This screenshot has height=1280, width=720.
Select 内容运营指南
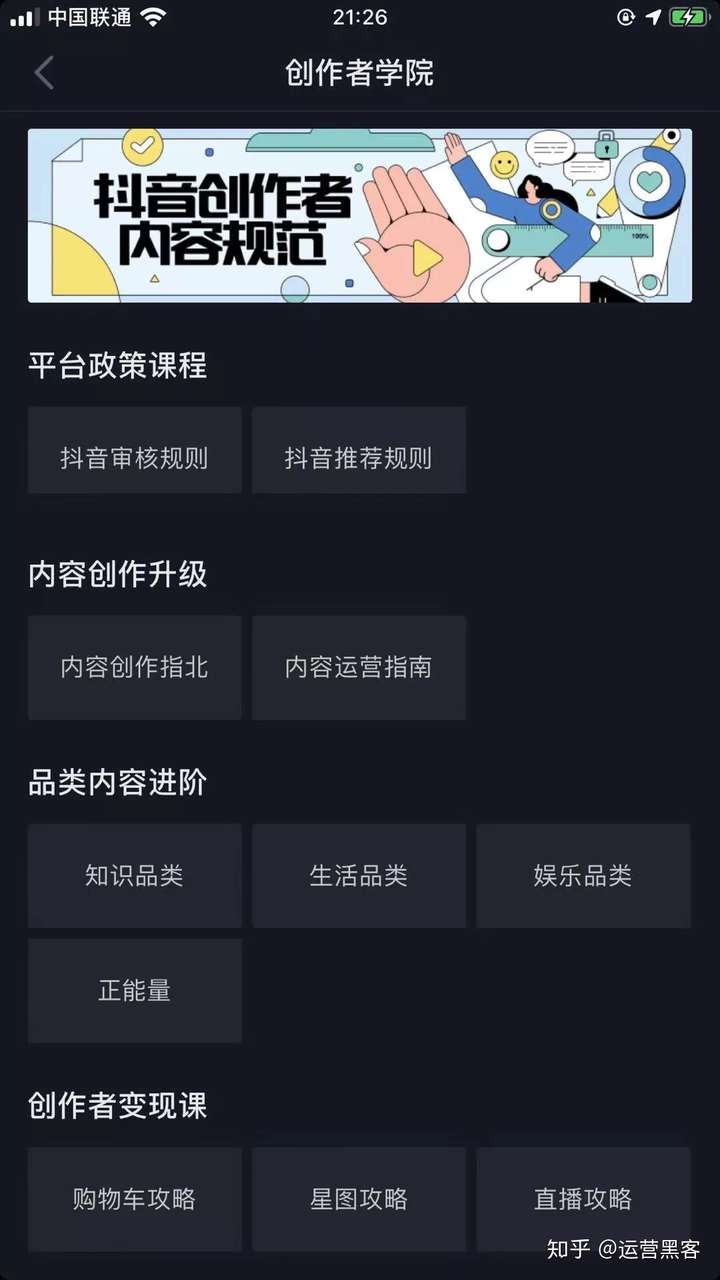tap(358, 667)
